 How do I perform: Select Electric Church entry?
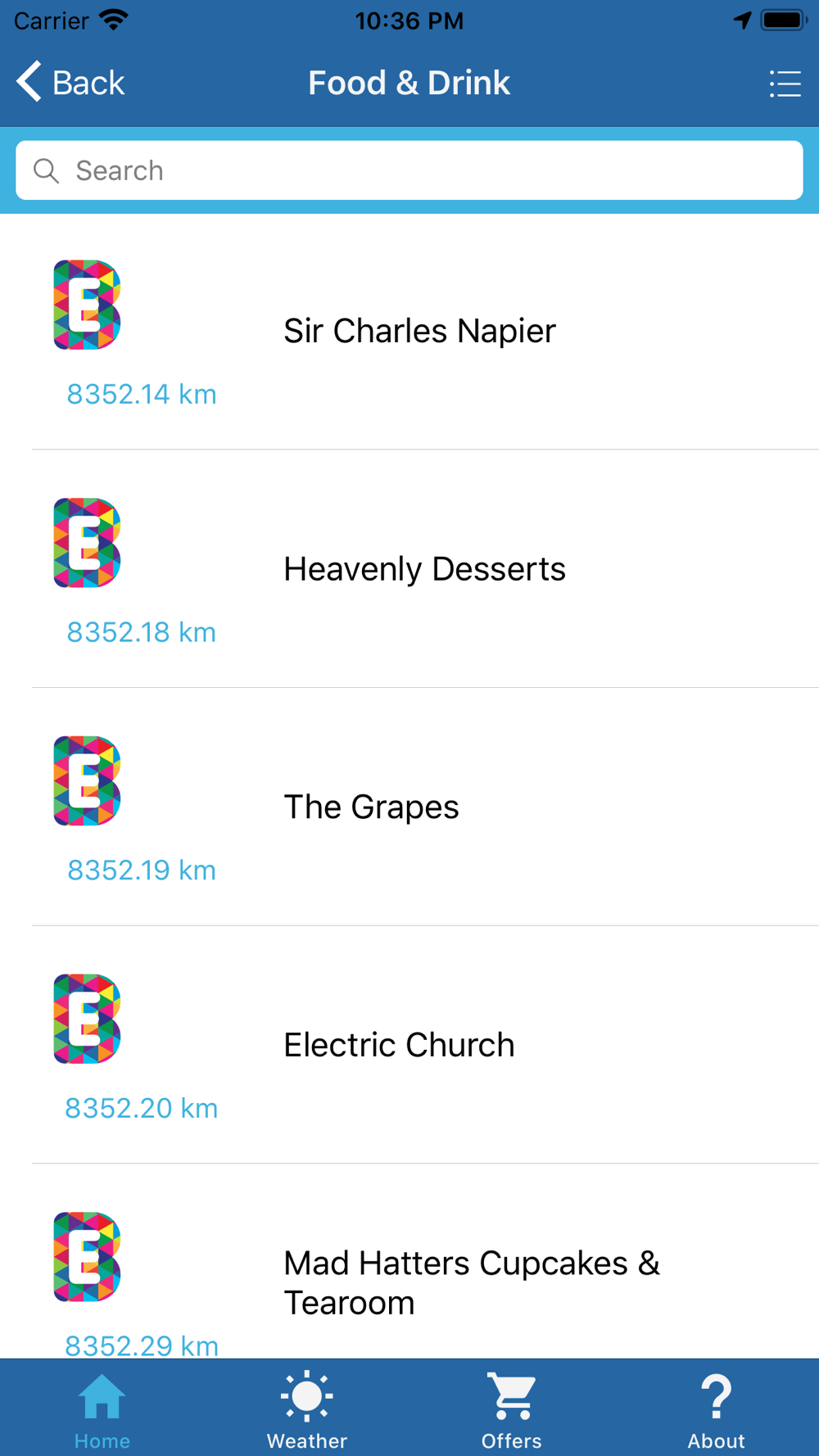point(409,1045)
